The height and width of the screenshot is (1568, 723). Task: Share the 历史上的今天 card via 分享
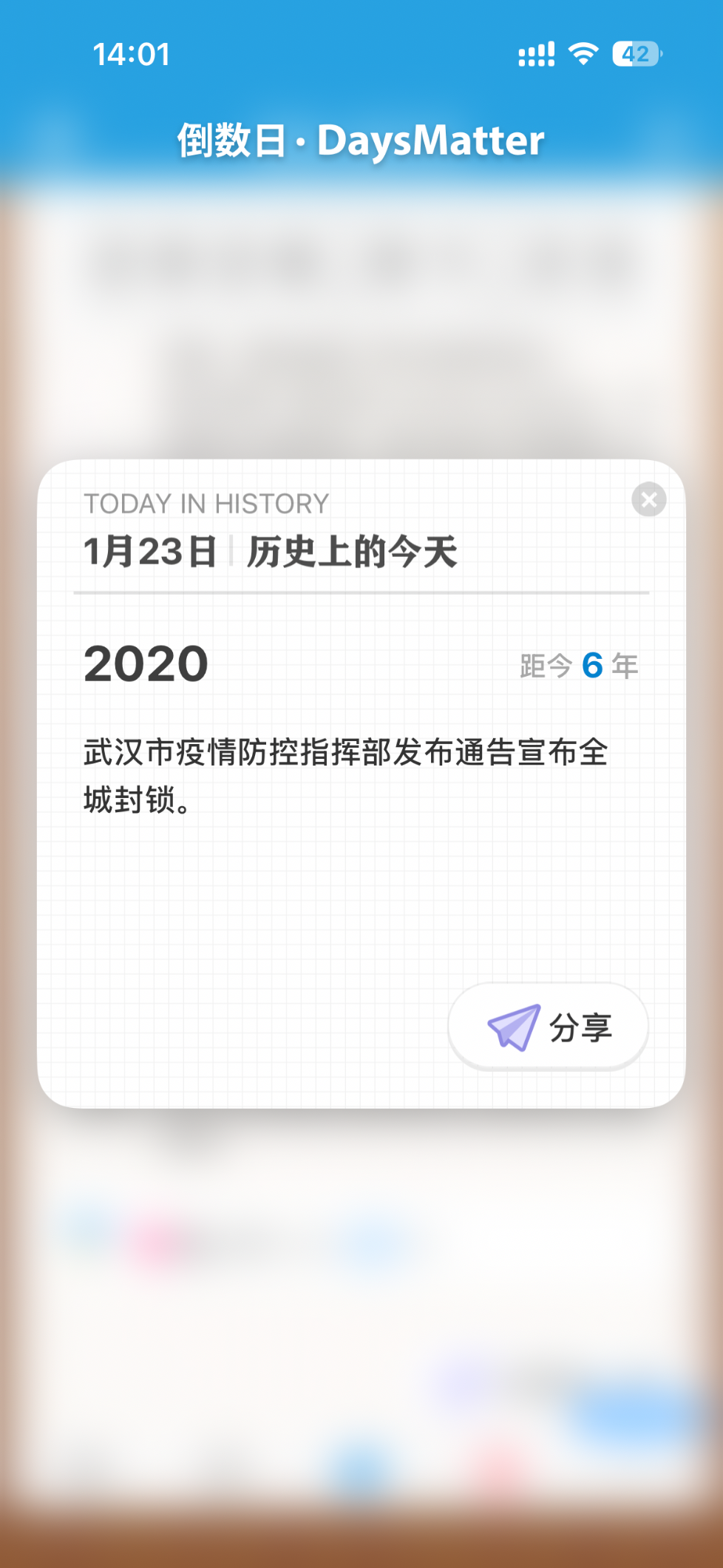(x=548, y=1027)
